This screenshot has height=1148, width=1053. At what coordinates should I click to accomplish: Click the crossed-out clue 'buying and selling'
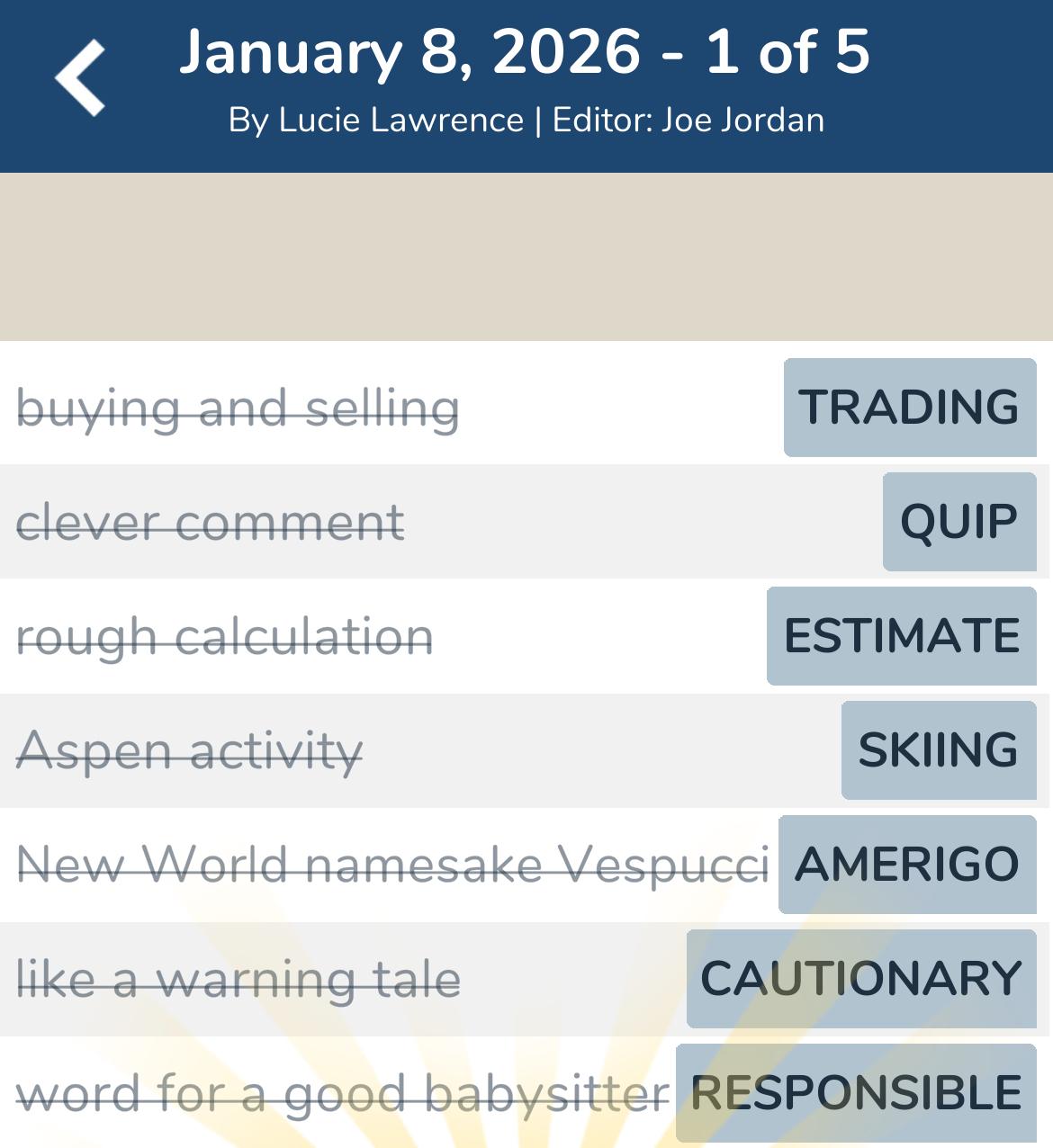point(239,407)
